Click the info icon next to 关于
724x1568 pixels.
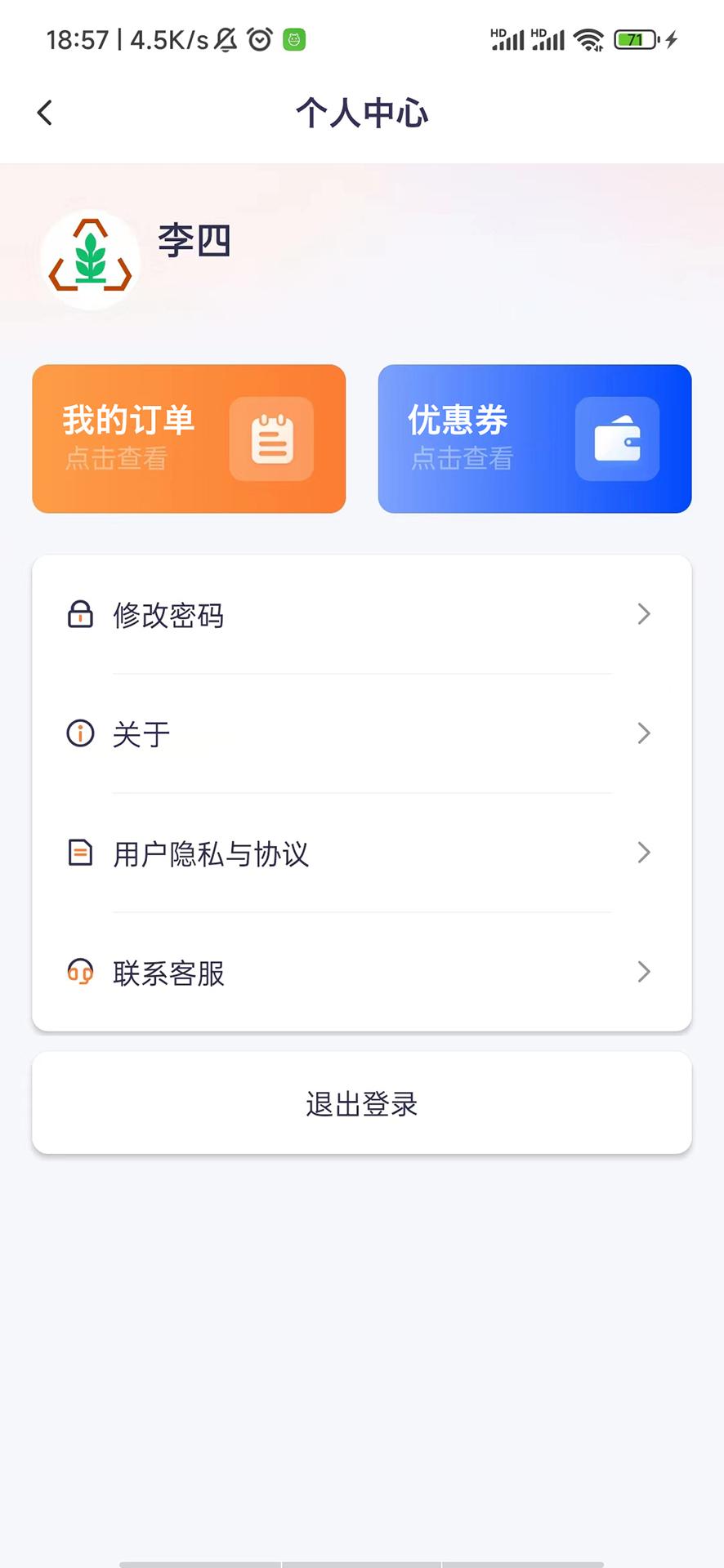80,733
